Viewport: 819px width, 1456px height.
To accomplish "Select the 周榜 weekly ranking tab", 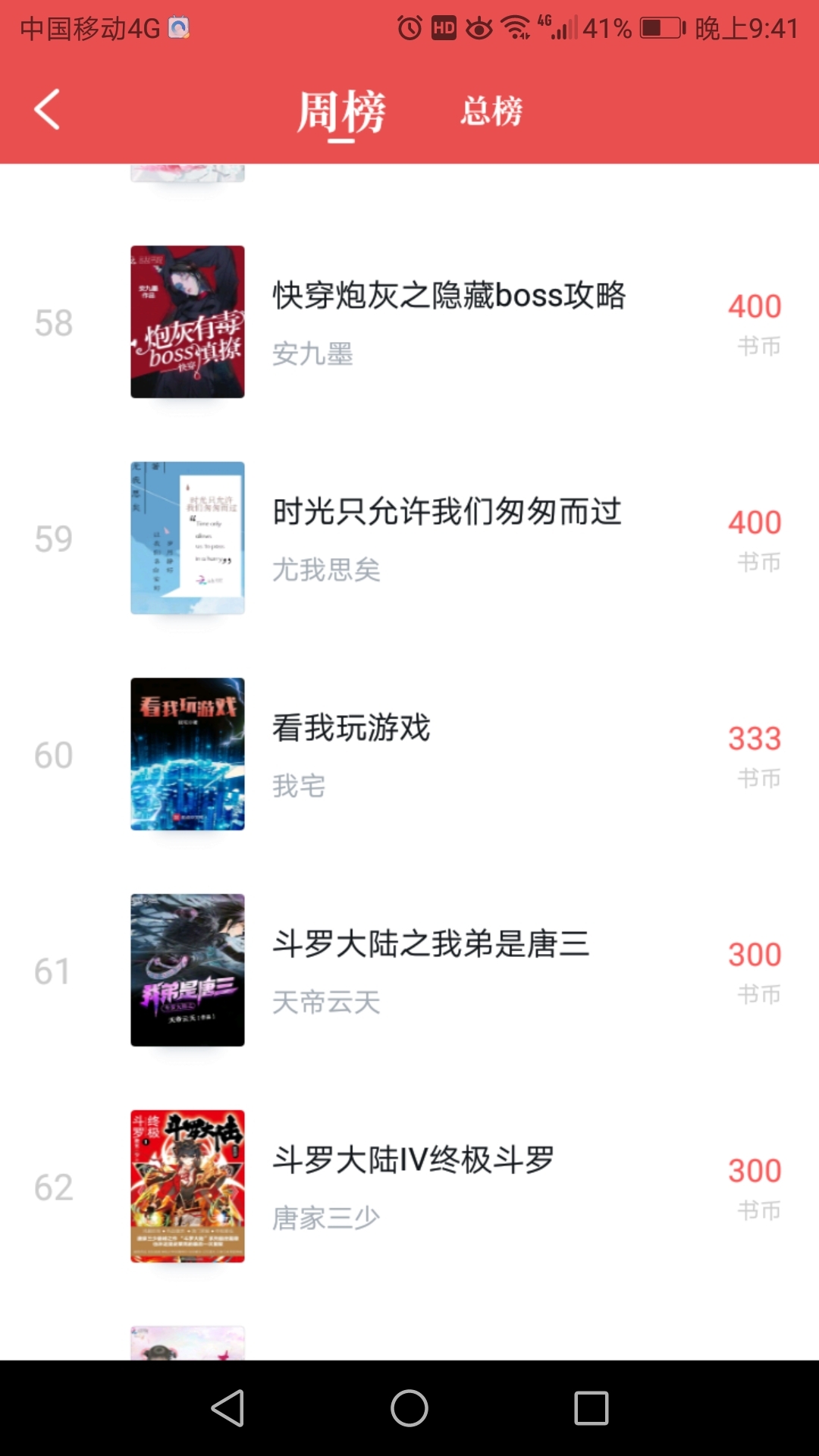I will tap(341, 112).
